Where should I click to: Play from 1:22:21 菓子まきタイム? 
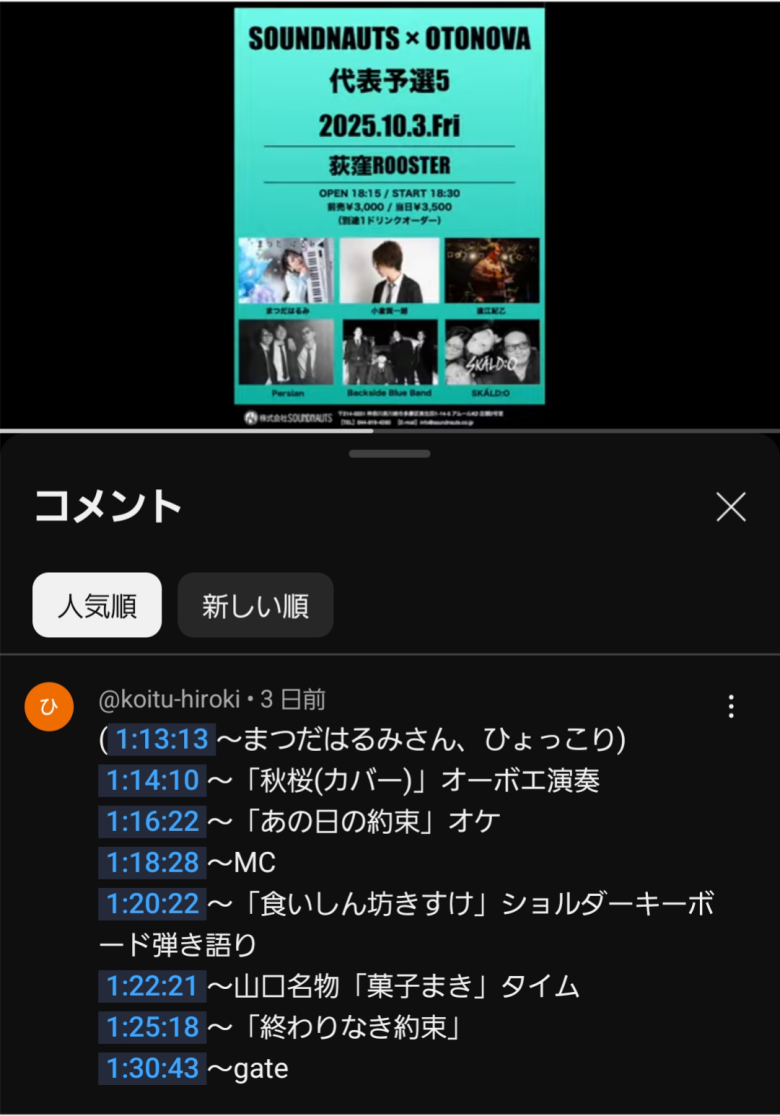[152, 986]
